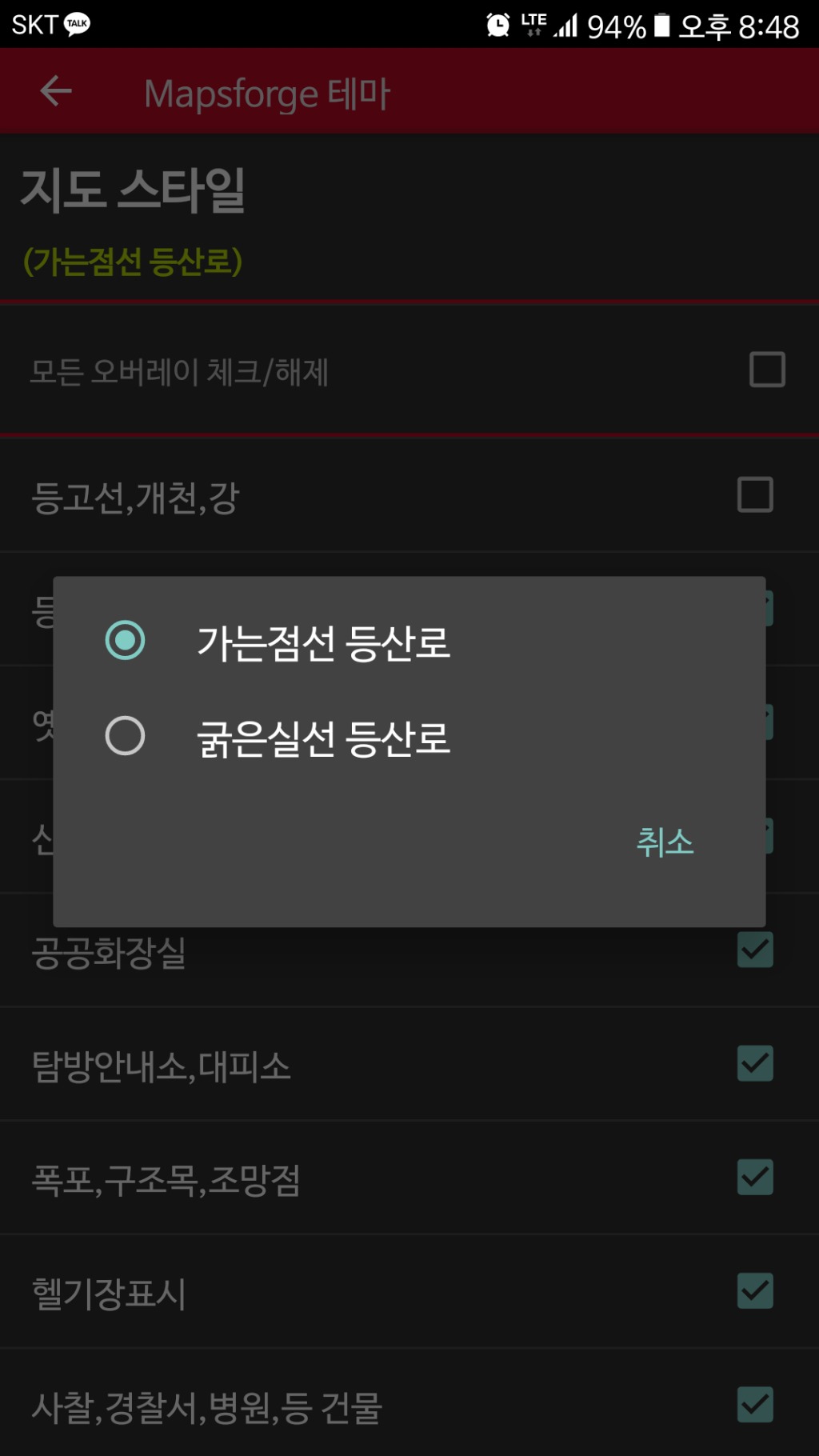
Task: Choose the 굵은실선 등산로 option
Action: click(x=126, y=736)
